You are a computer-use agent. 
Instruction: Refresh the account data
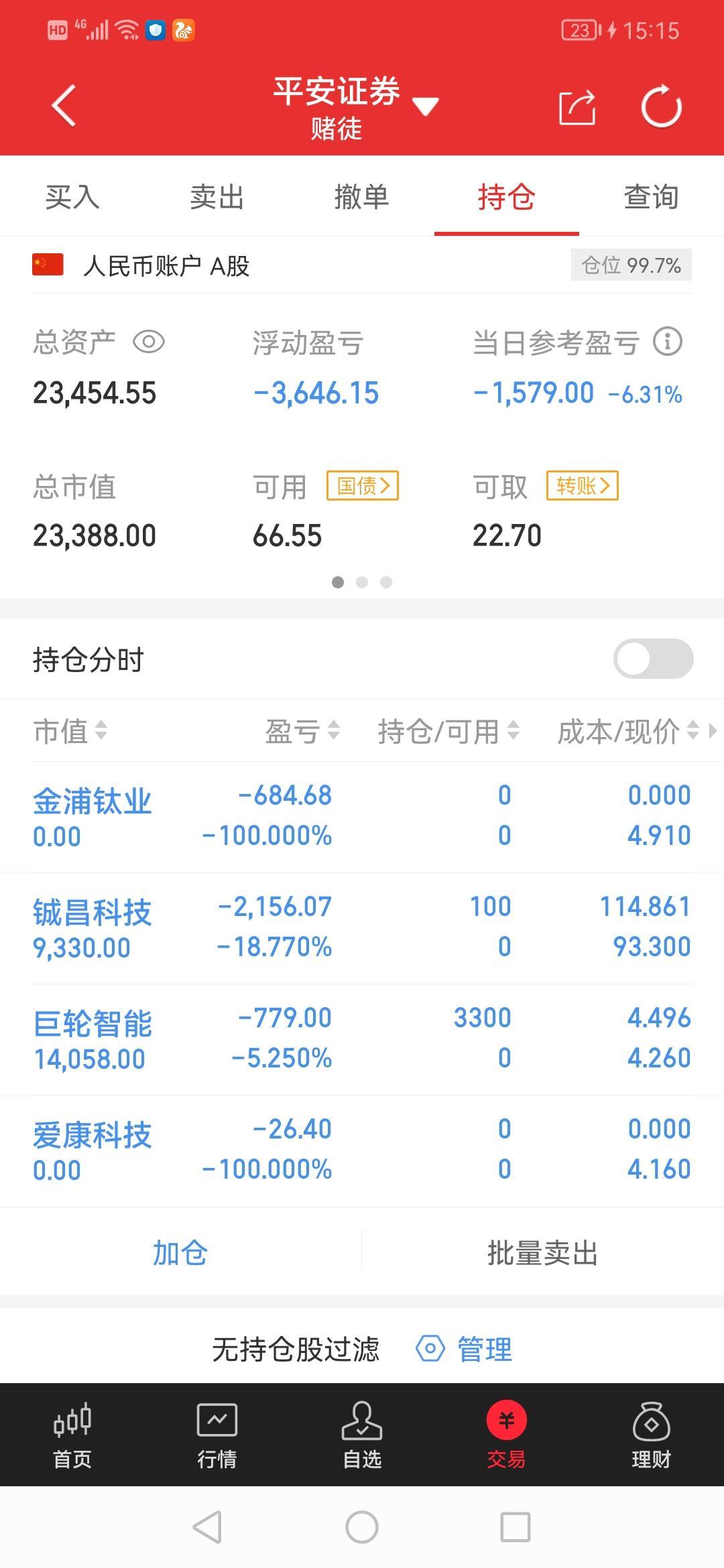pos(661,106)
